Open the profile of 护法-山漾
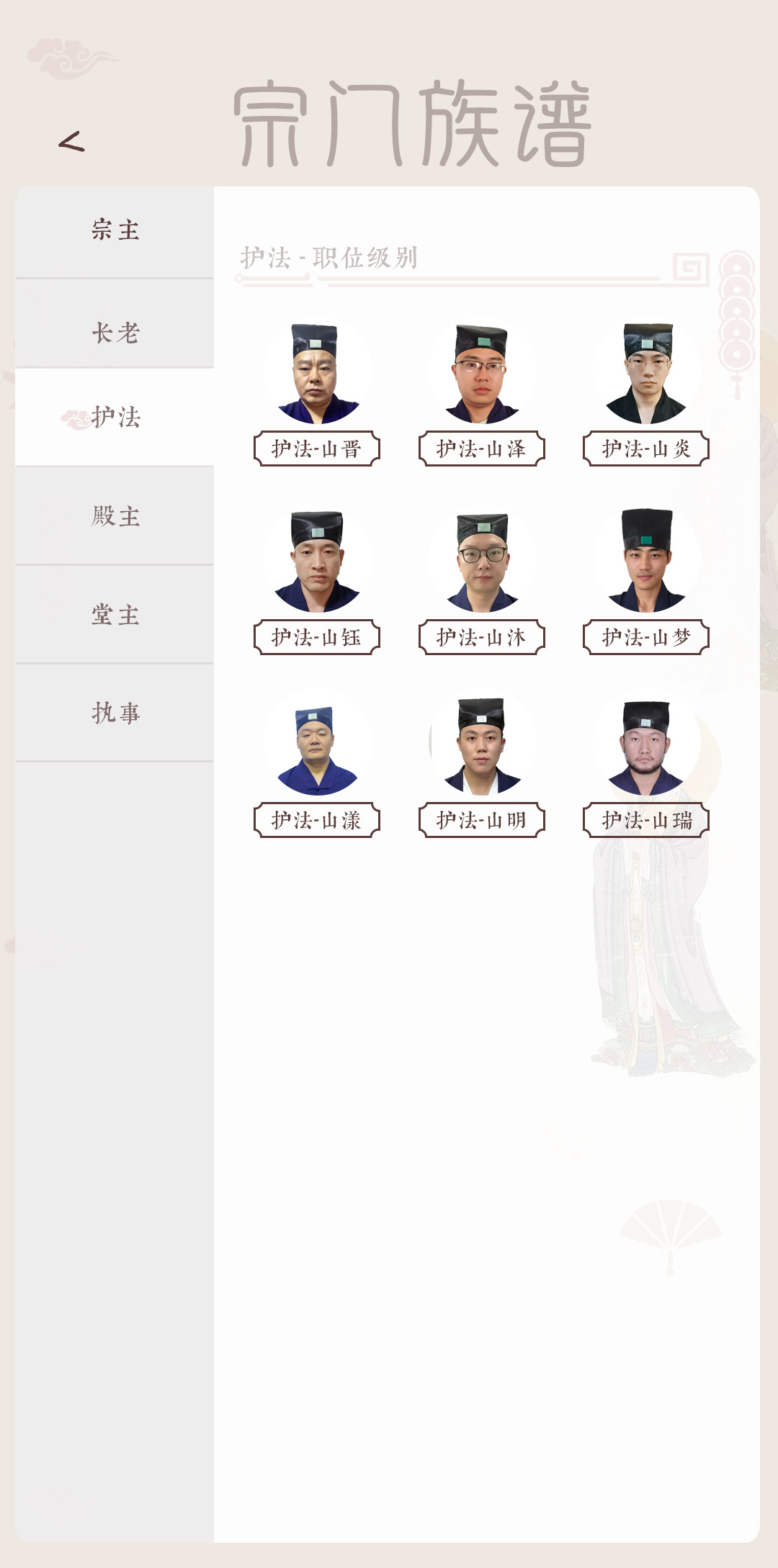This screenshot has height=1568, width=778. coord(317,746)
